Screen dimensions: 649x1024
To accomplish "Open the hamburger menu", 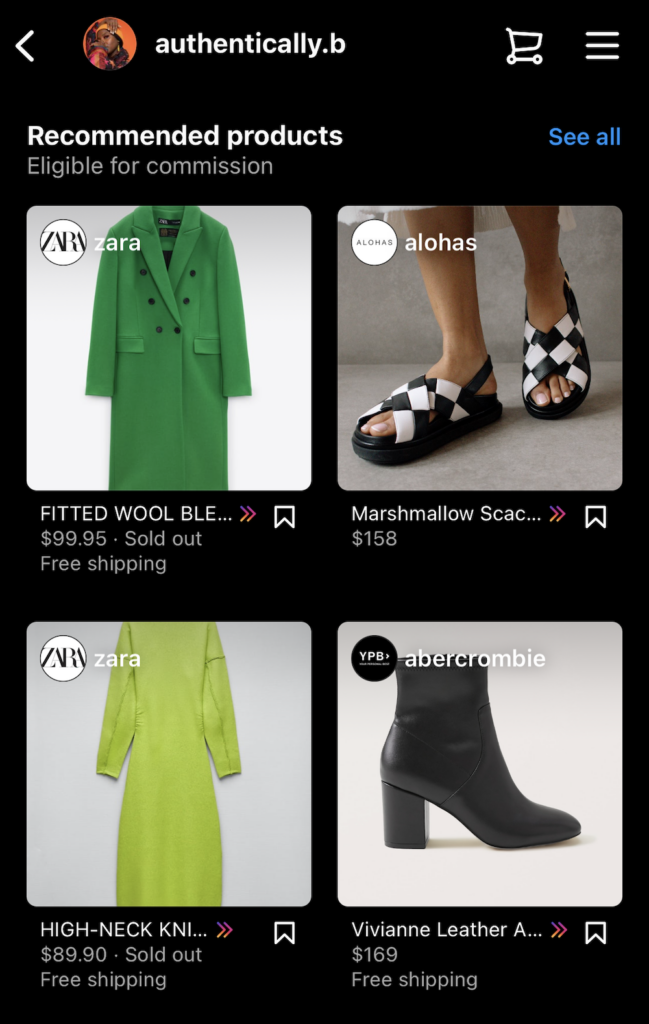I will [x=602, y=45].
